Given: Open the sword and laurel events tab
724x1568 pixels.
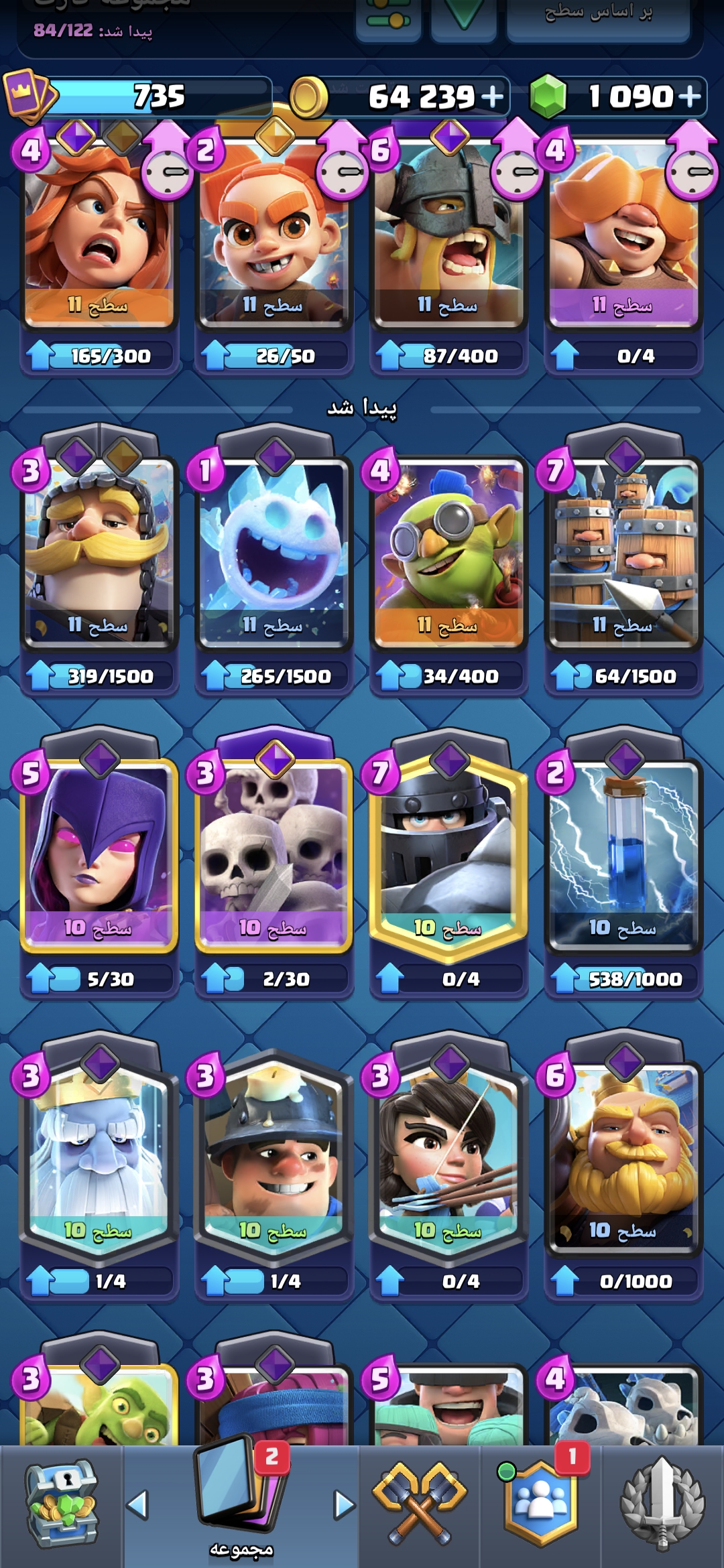Looking at the screenshot, I should pos(662,1505).
